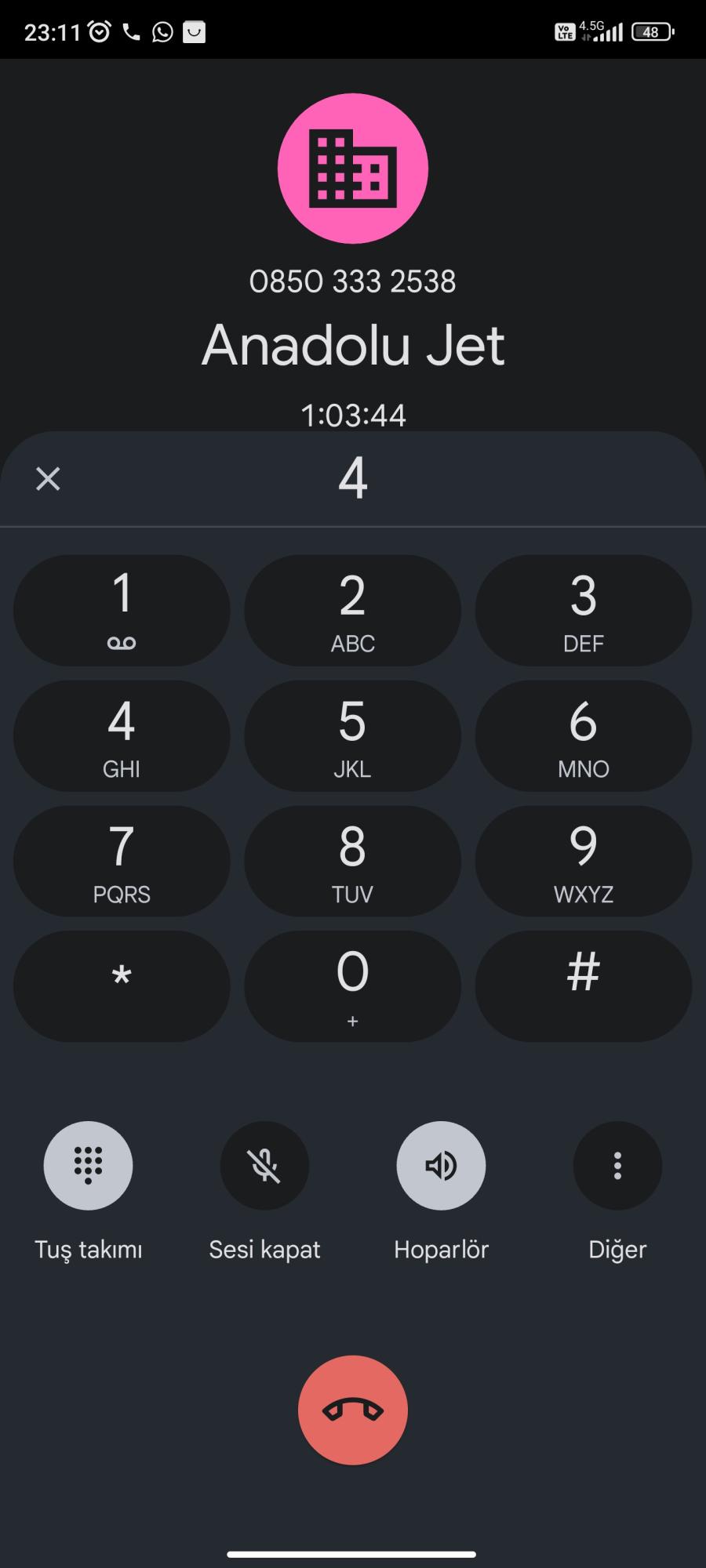Enter digit 3 on the keypad

pyautogui.click(x=583, y=611)
